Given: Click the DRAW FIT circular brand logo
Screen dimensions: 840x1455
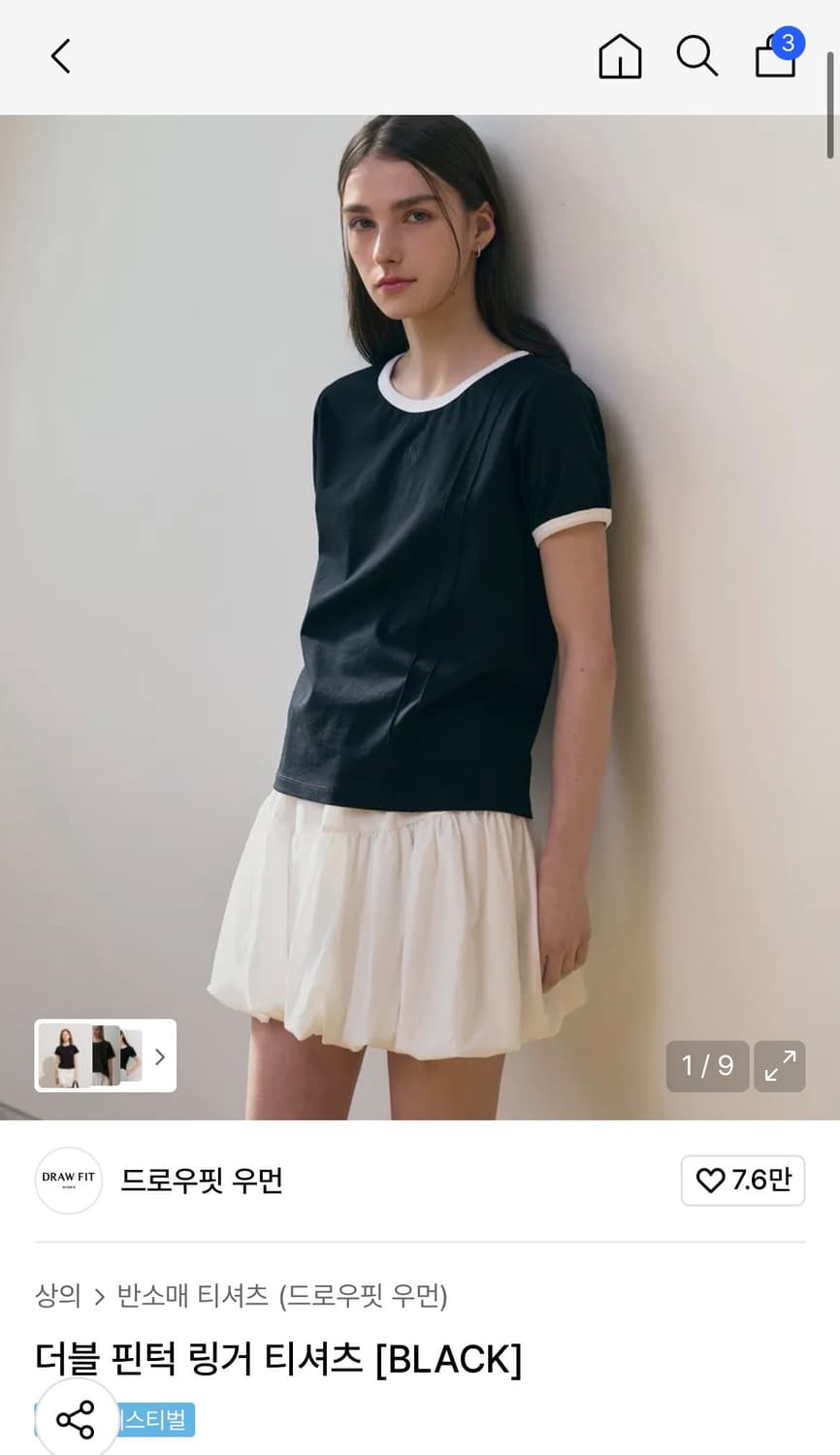Looking at the screenshot, I should point(68,1180).
